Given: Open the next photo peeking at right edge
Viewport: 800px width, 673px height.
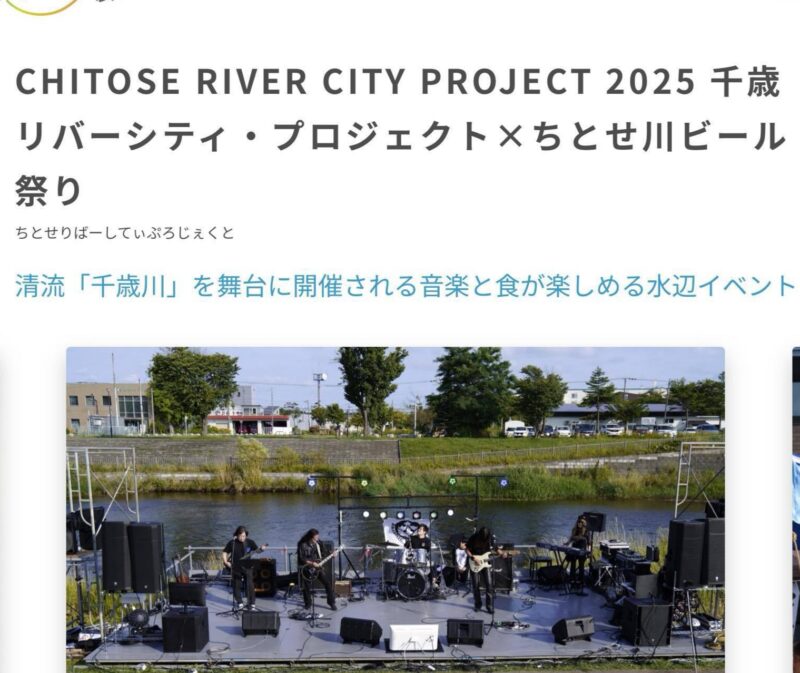Looking at the screenshot, I should [795, 510].
